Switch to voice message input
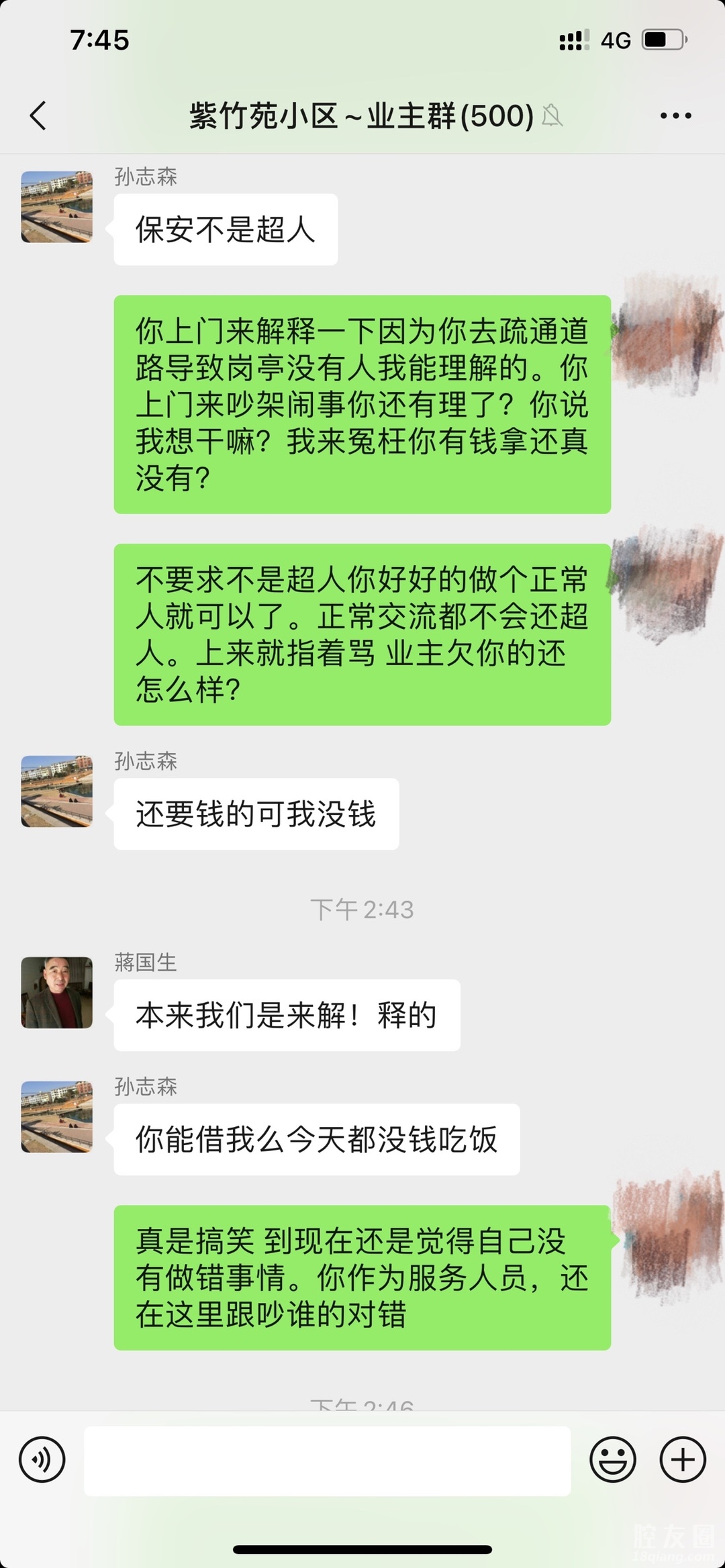The image size is (725, 1568). tap(42, 1459)
